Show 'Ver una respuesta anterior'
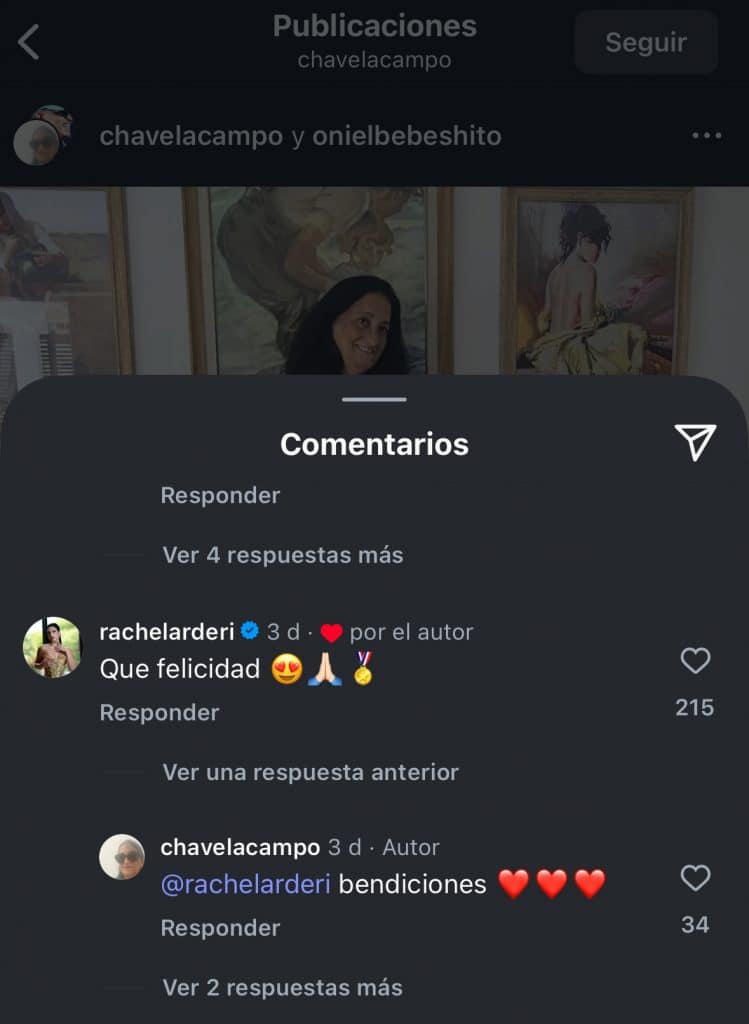The image size is (749, 1024). pyautogui.click(x=310, y=772)
